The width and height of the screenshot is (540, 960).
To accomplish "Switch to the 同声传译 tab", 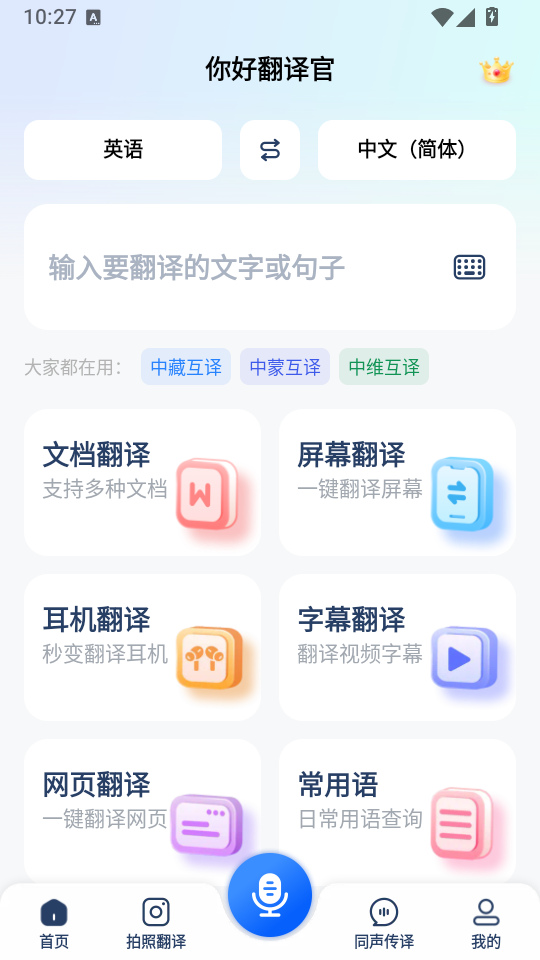I will [x=384, y=923].
